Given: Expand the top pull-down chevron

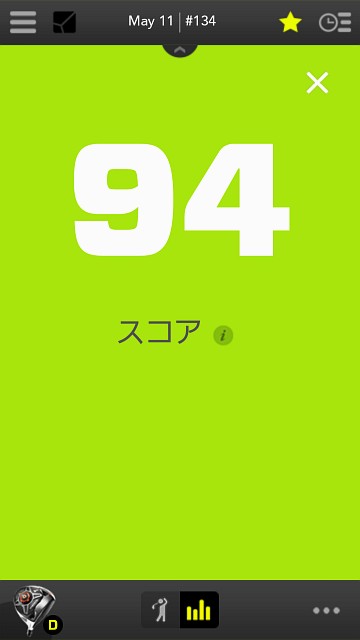Looking at the screenshot, I should (180, 50).
